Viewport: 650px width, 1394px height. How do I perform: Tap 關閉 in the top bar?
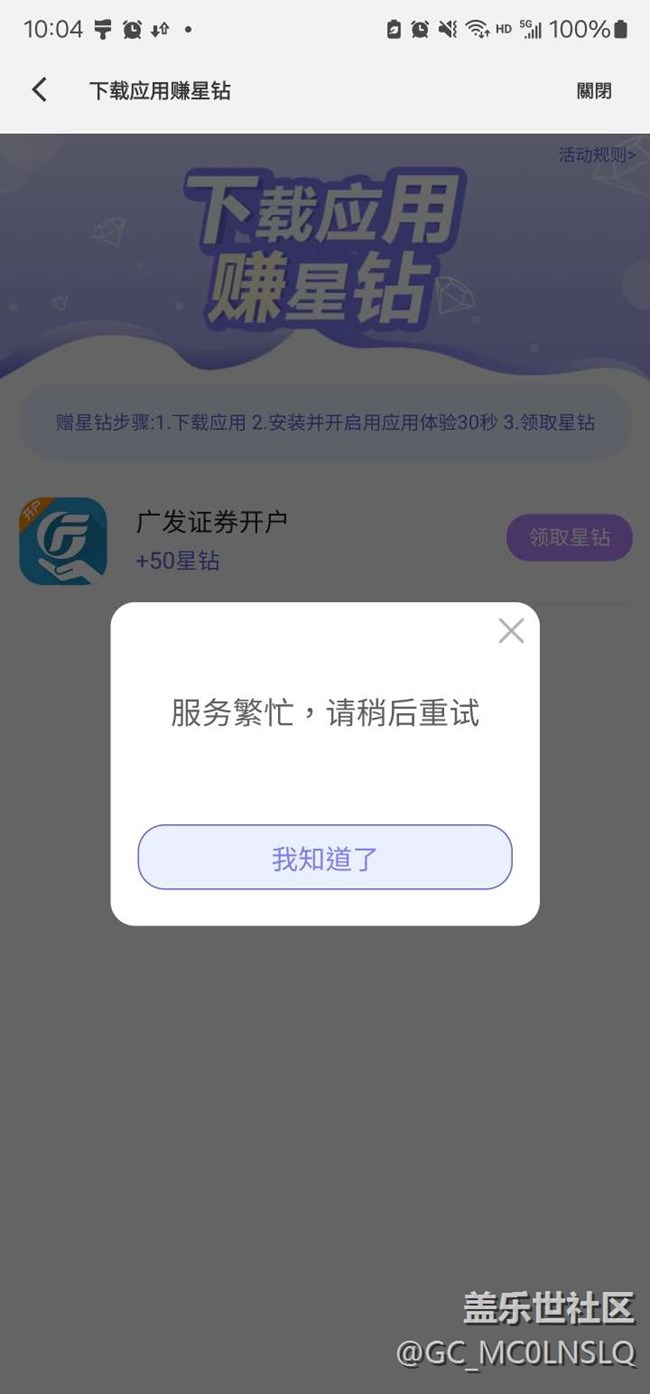click(594, 91)
